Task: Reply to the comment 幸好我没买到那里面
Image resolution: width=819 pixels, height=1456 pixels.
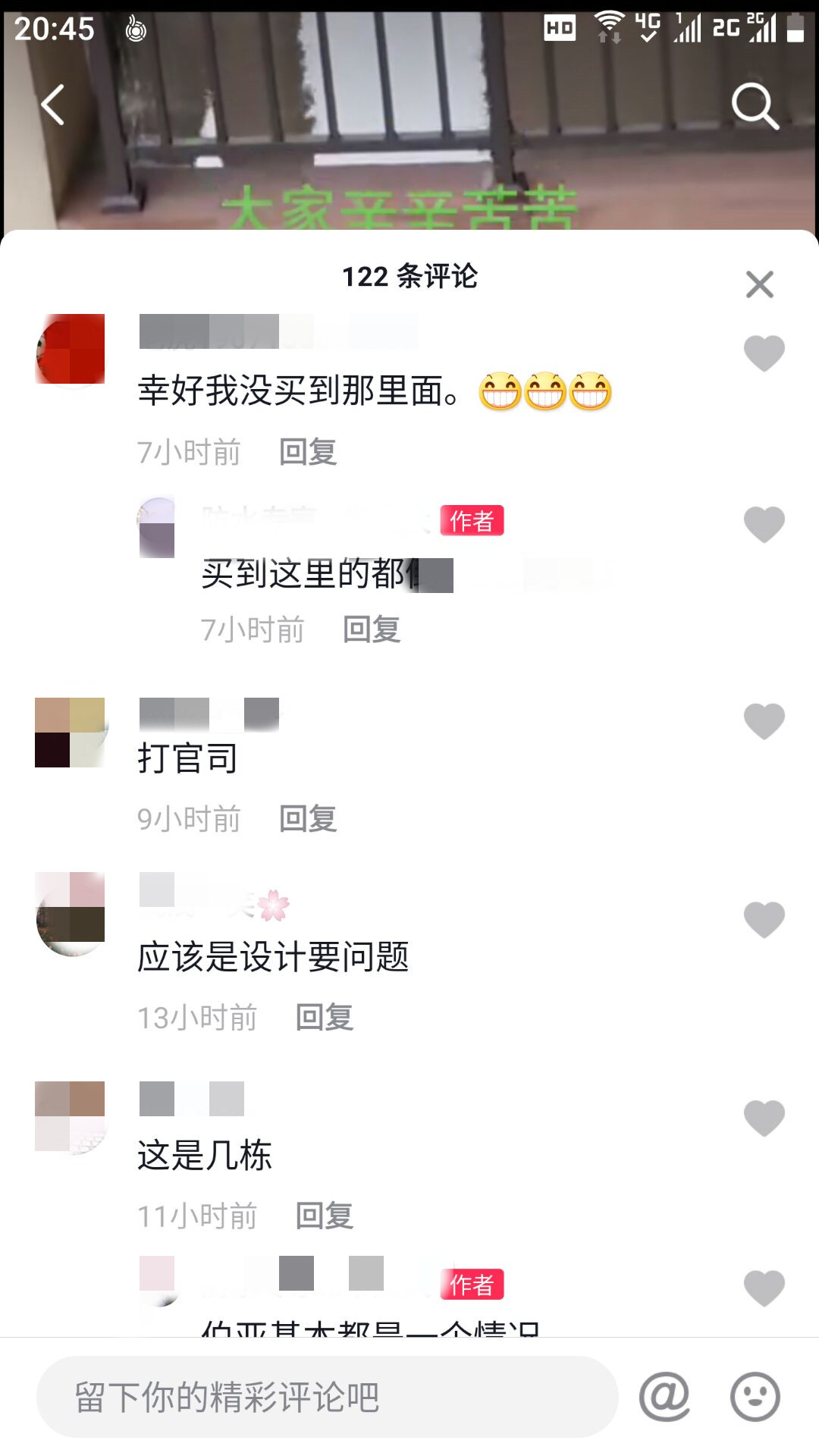Action: [x=308, y=452]
